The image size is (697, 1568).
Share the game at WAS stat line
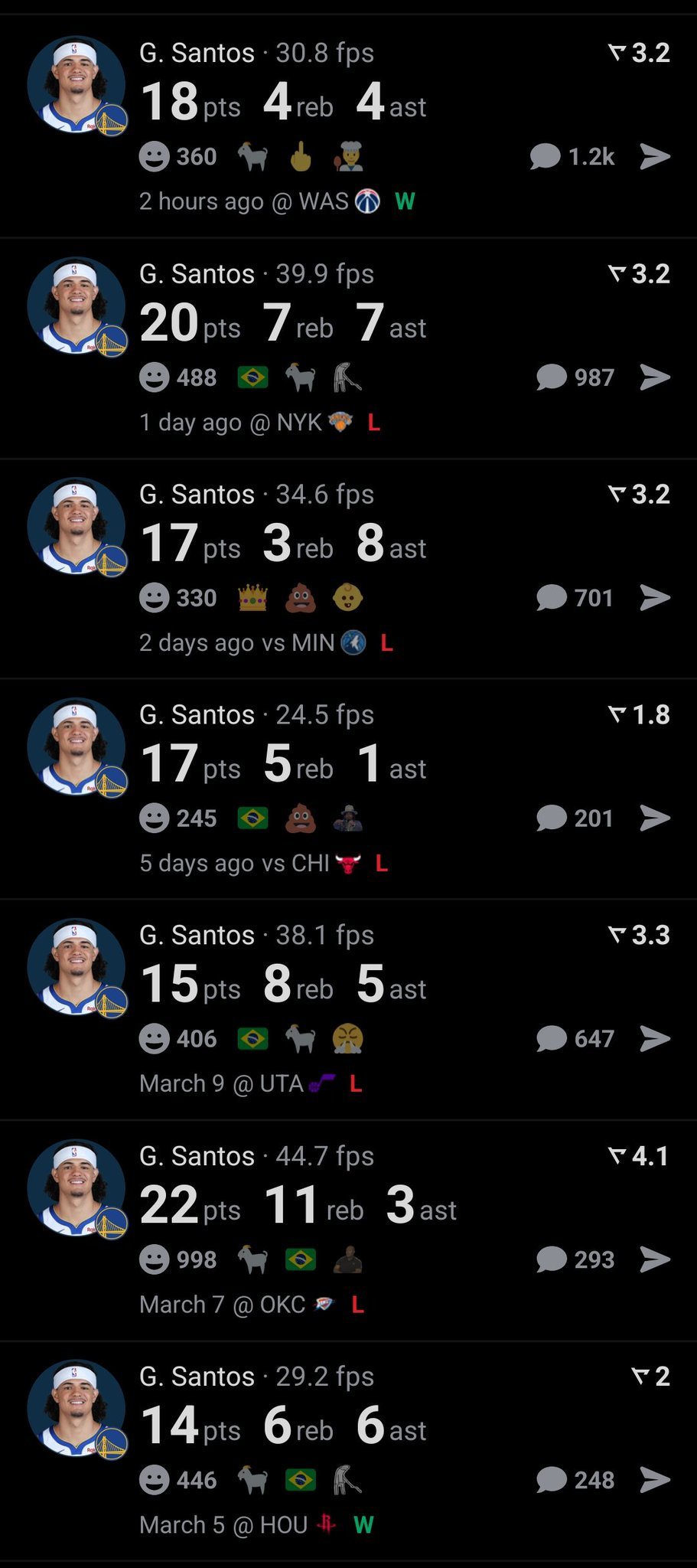(x=655, y=157)
